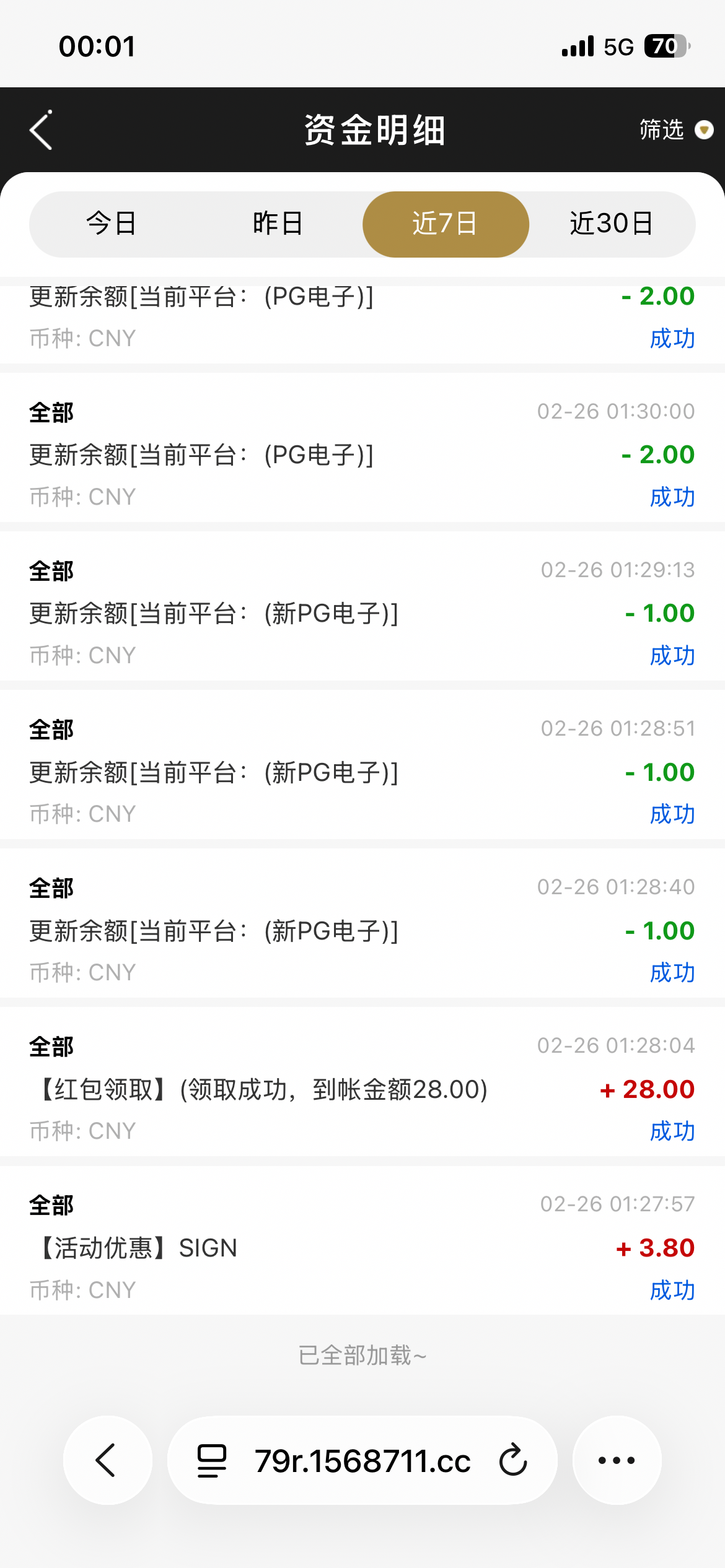Screen dimensions: 725x1568
Task: Reload the page
Action: [x=513, y=1460]
